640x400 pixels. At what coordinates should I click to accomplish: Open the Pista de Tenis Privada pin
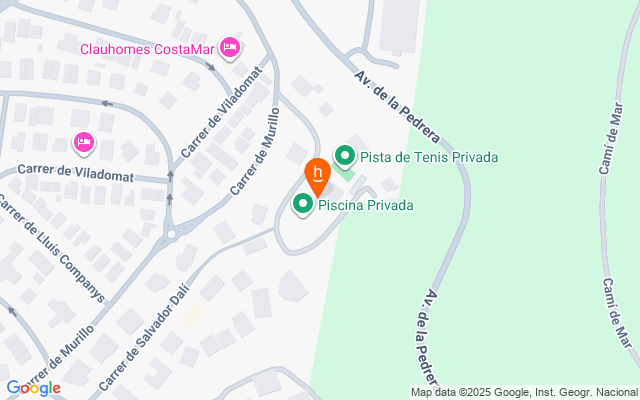(x=345, y=156)
